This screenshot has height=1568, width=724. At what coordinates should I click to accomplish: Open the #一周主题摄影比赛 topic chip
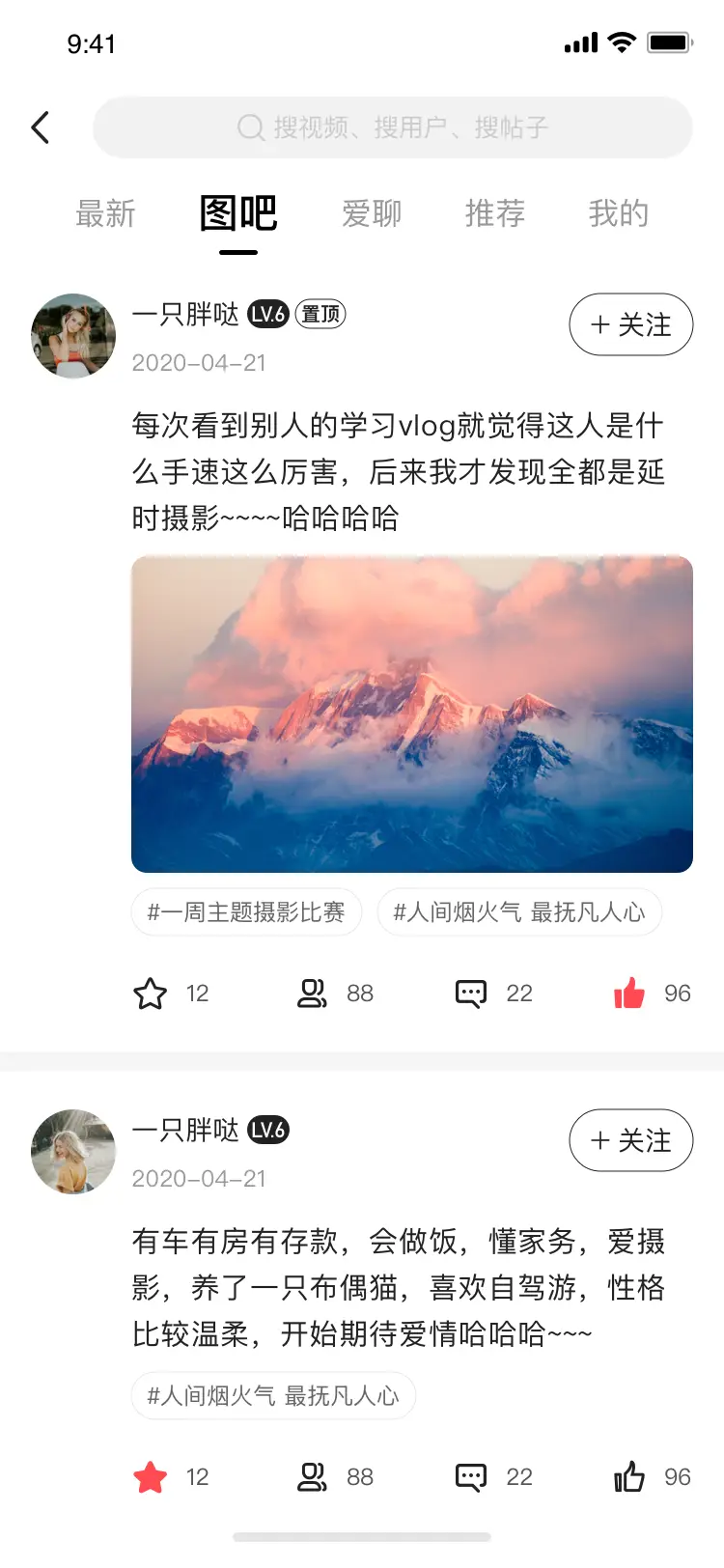coord(246,912)
